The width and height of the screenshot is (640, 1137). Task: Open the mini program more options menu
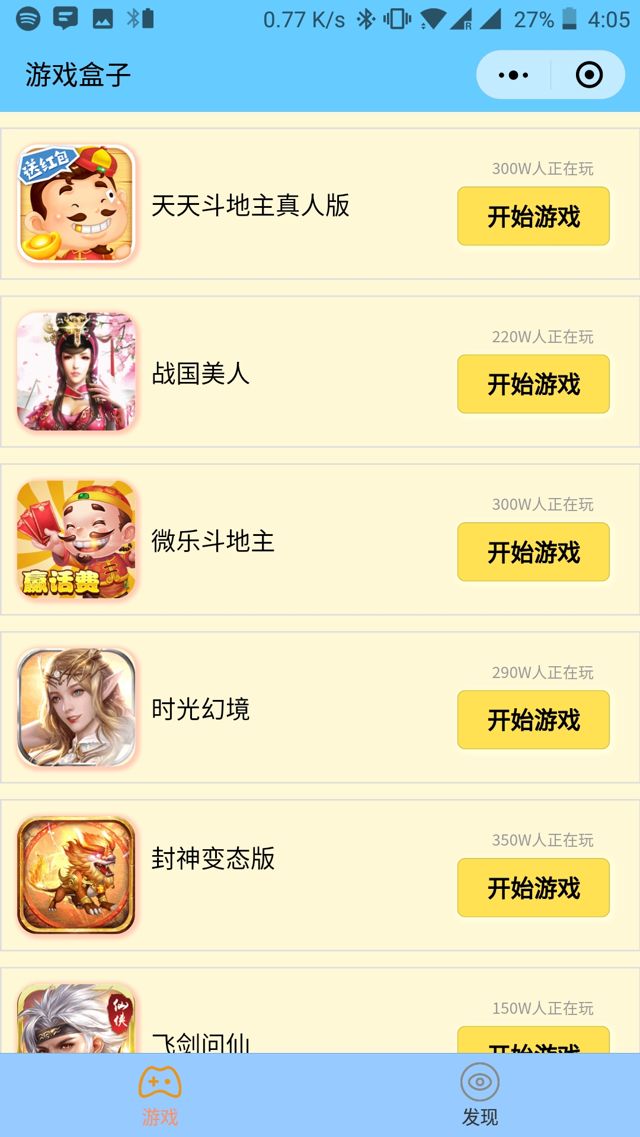click(513, 75)
